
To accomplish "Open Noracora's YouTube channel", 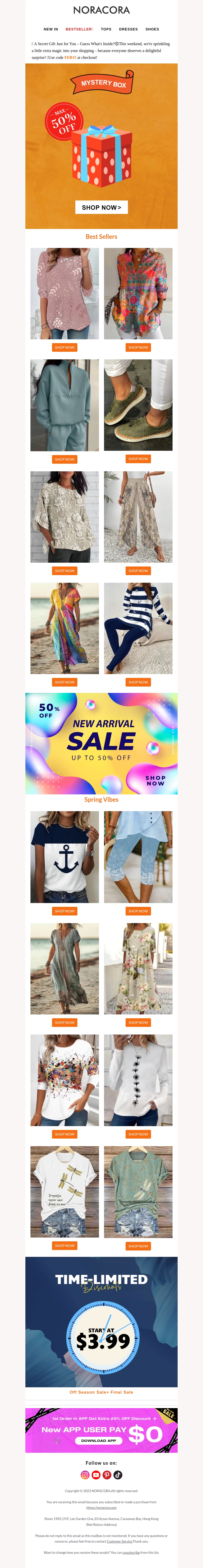I will tap(96, 1475).
